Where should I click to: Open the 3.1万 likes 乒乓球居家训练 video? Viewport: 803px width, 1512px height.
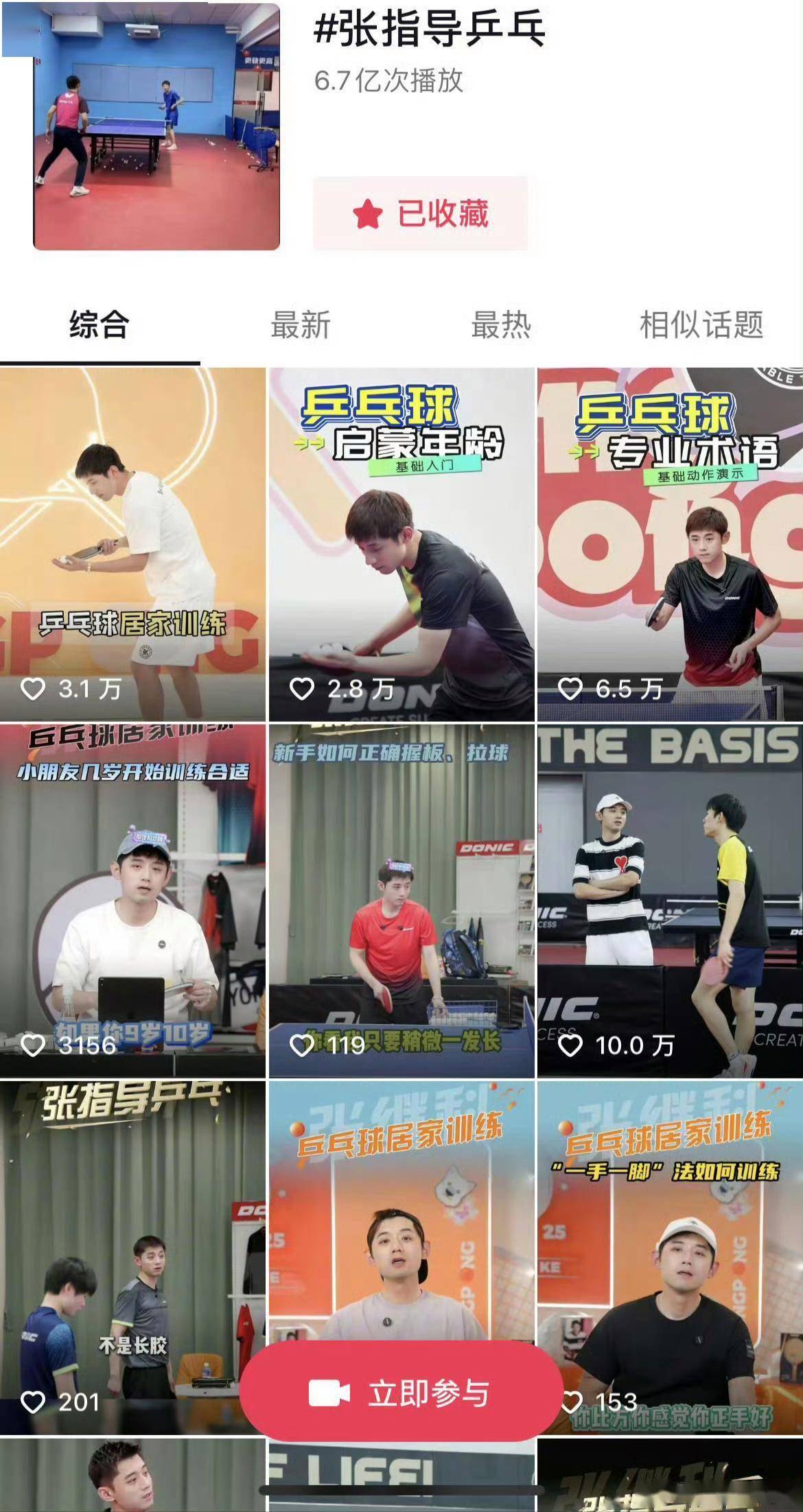[x=132, y=543]
